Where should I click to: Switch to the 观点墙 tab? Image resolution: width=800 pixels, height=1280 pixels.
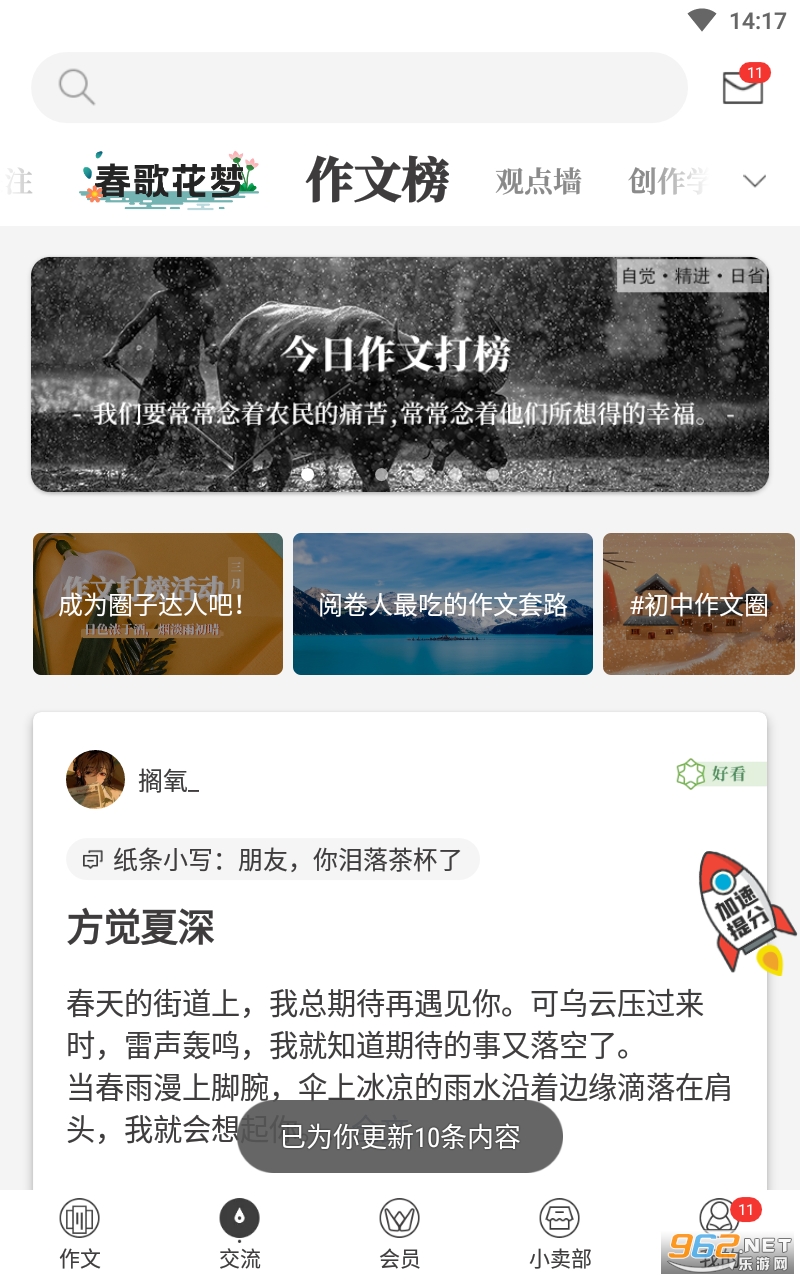[538, 181]
